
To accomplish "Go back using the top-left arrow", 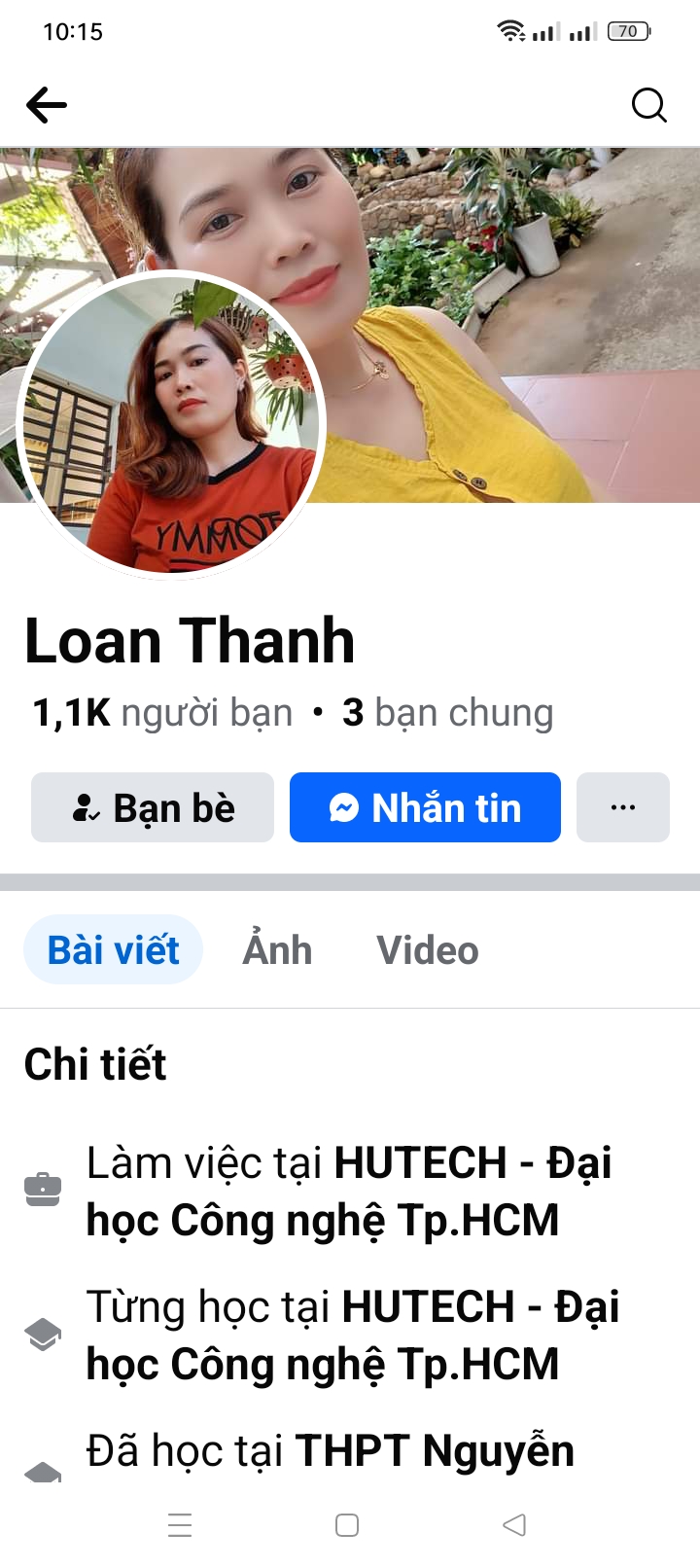I will [46, 105].
